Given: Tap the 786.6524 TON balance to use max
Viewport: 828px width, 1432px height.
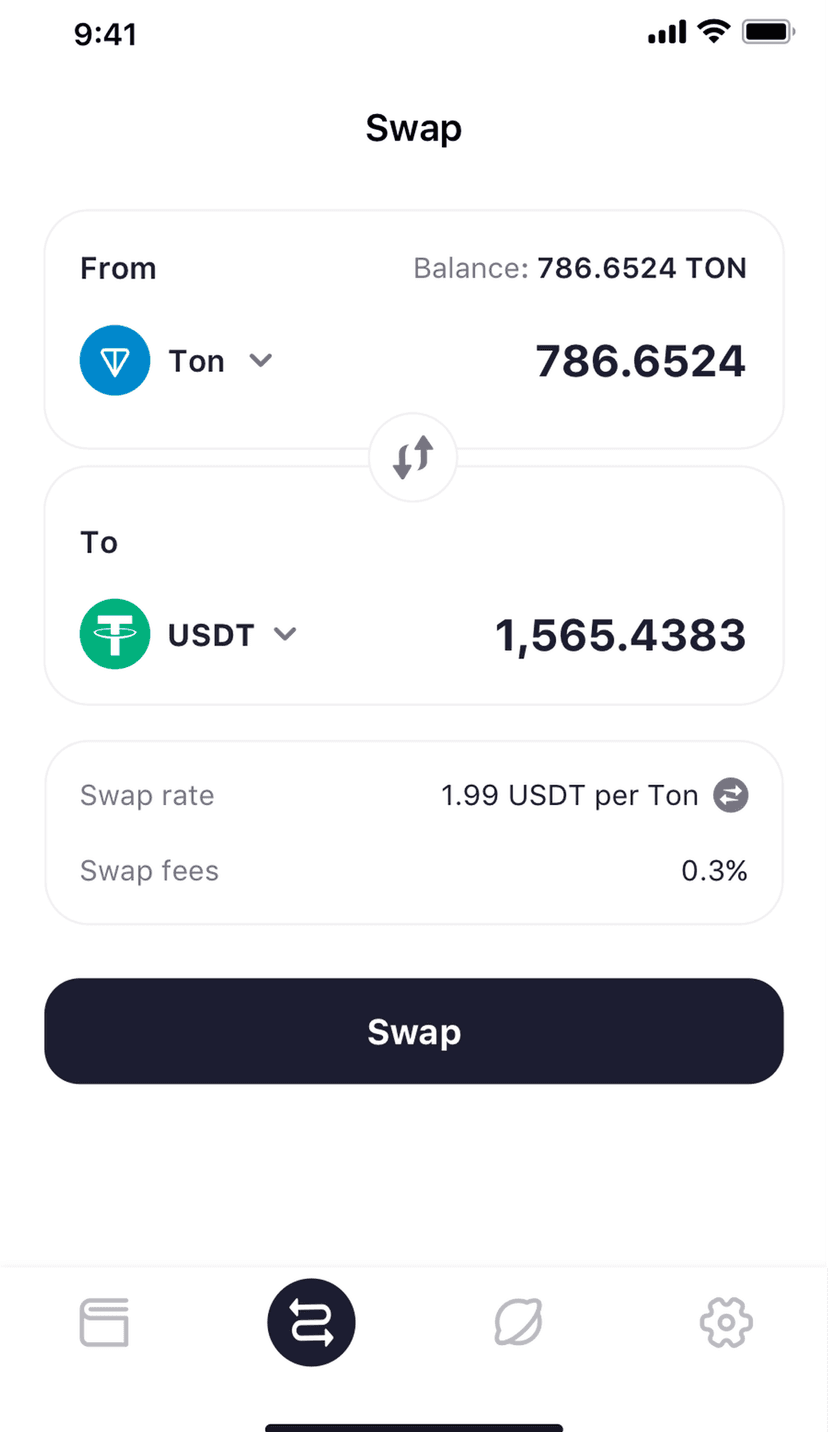Looking at the screenshot, I should click(641, 268).
